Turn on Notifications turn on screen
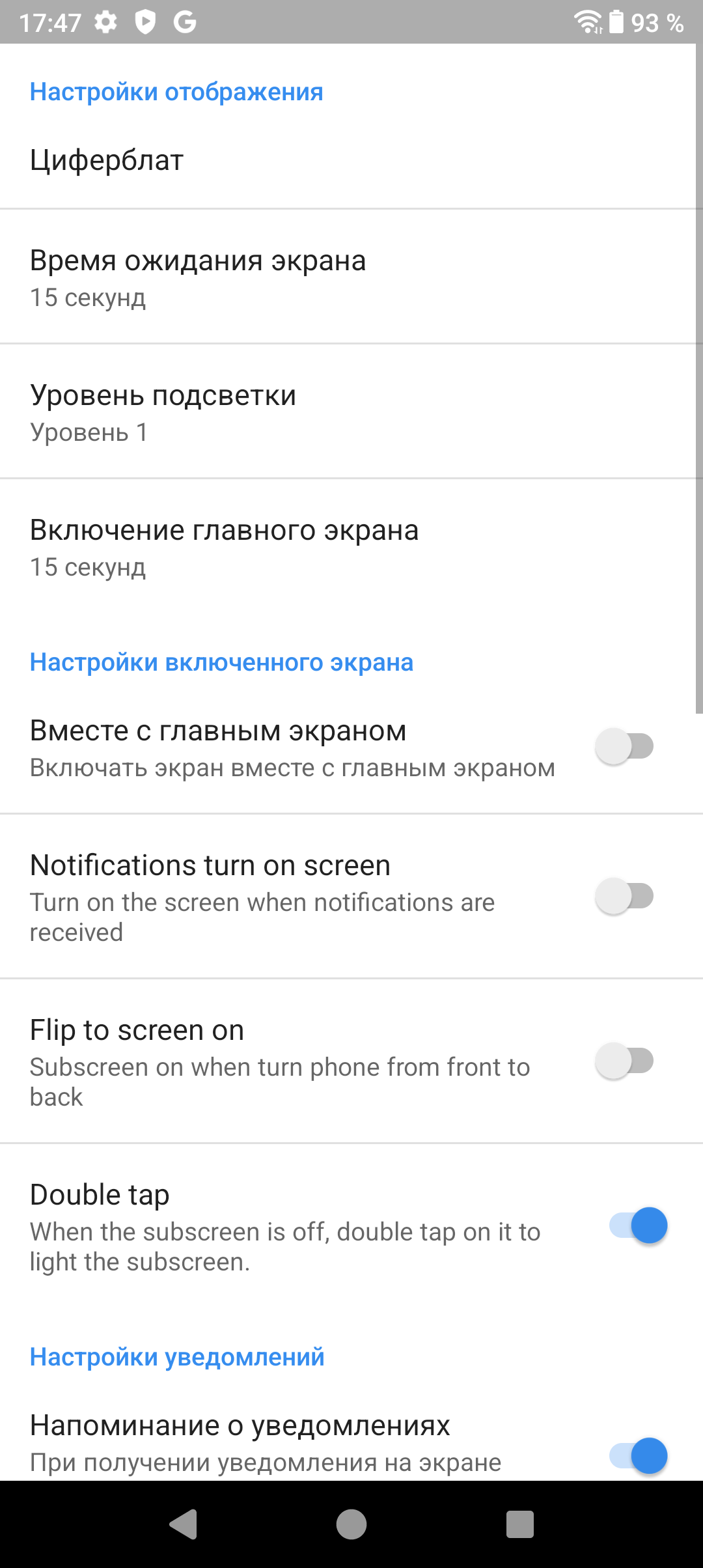The width and height of the screenshot is (703, 1568). tap(624, 896)
